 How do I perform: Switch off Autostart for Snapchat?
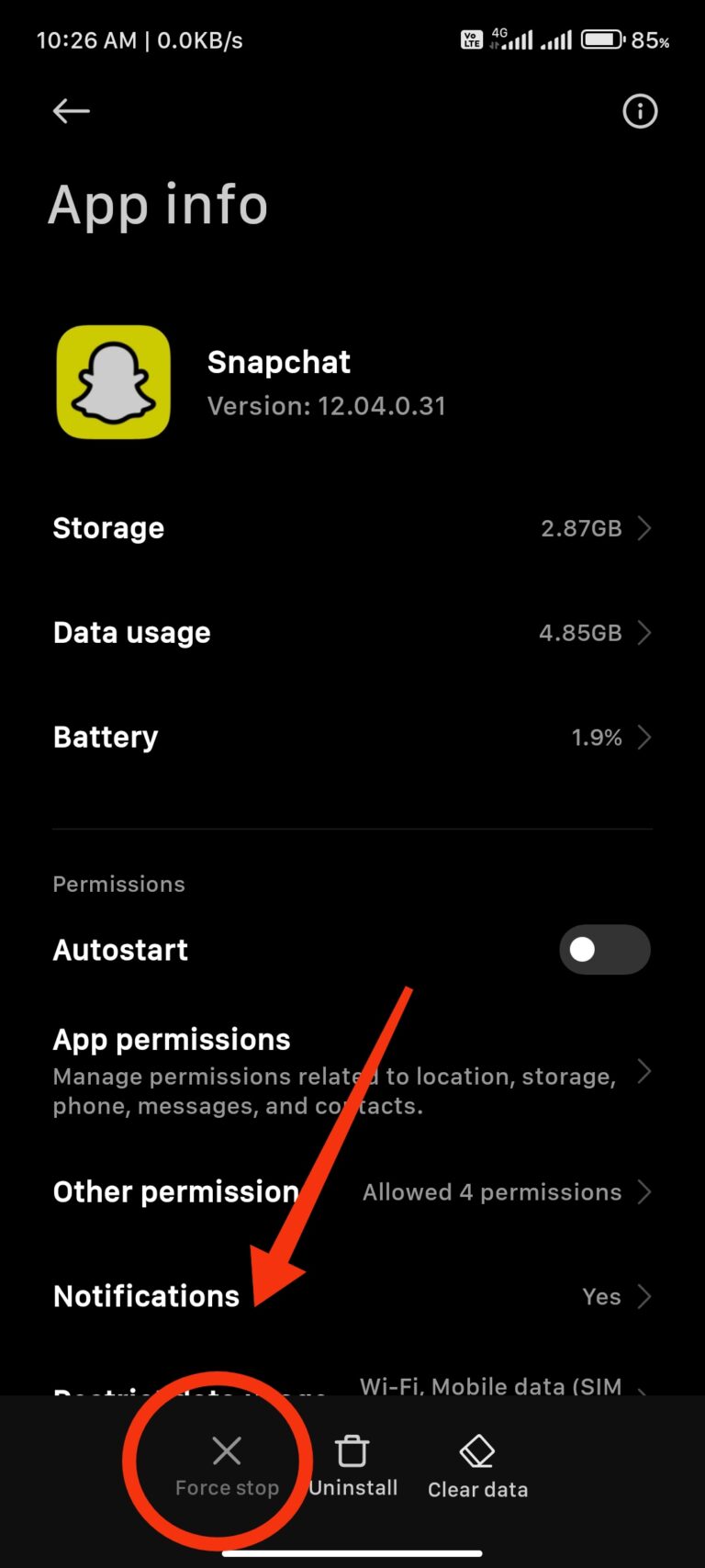click(605, 950)
